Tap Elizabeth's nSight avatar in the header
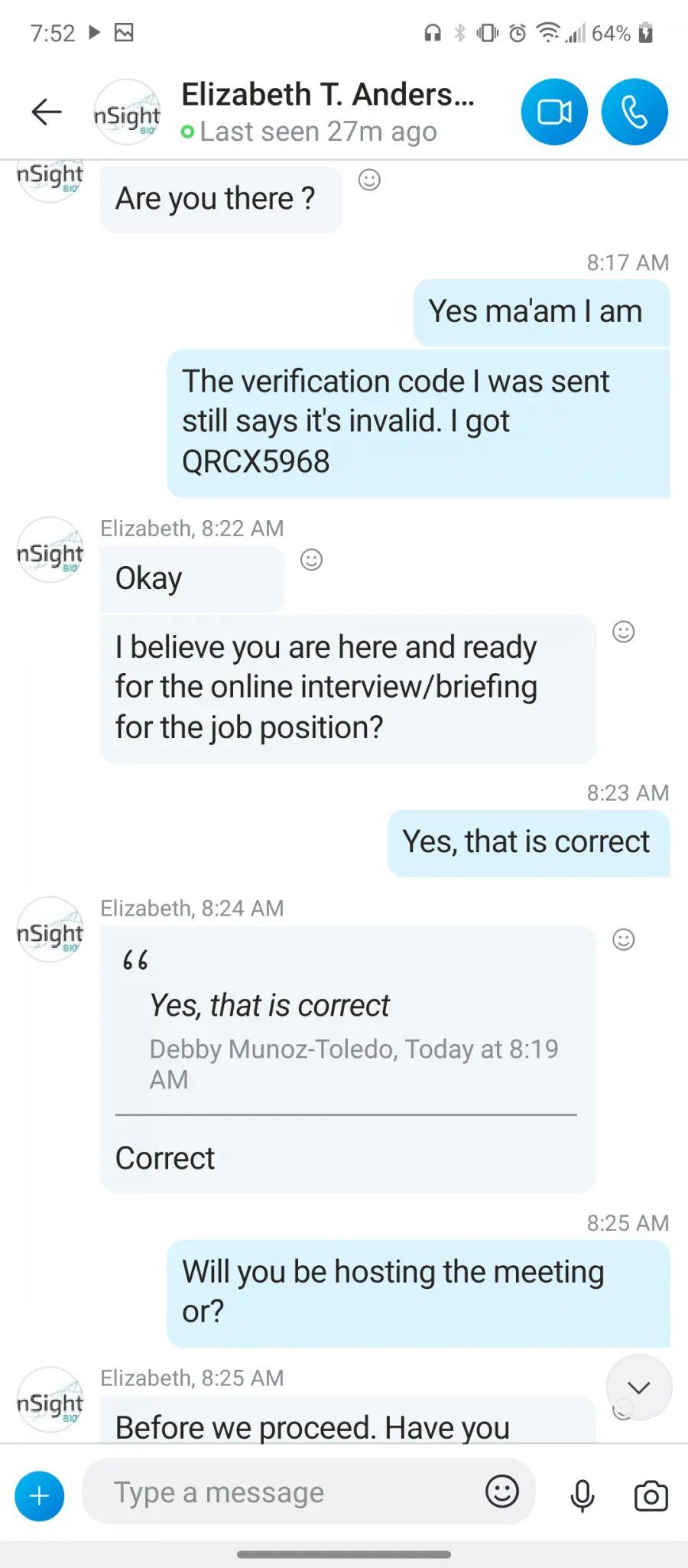The width and height of the screenshot is (688, 1568). [127, 112]
